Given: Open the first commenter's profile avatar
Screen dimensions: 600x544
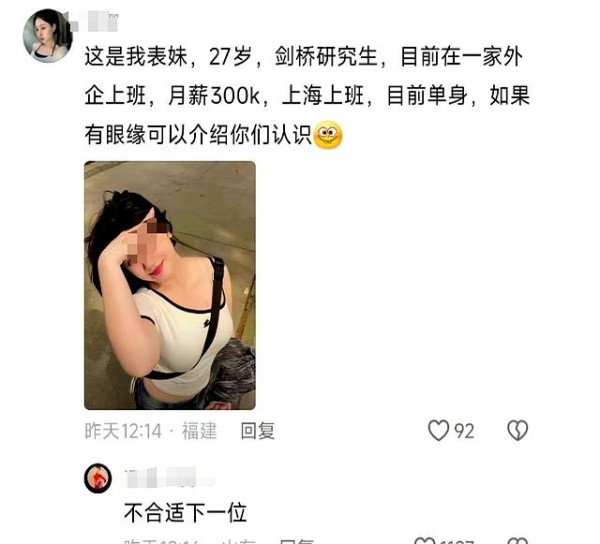Looking at the screenshot, I should 47,36.
